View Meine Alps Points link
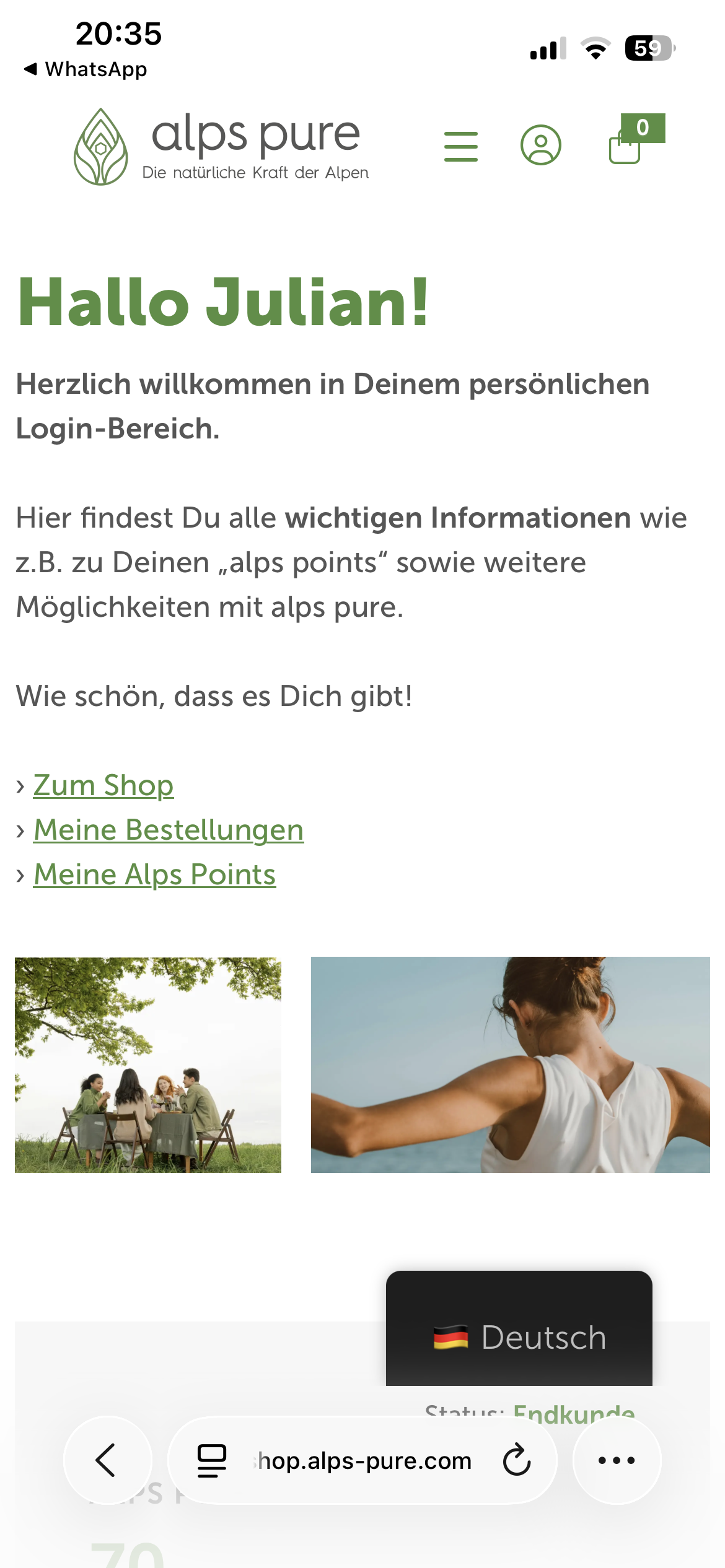Viewport: 725px width, 1568px height. click(154, 874)
